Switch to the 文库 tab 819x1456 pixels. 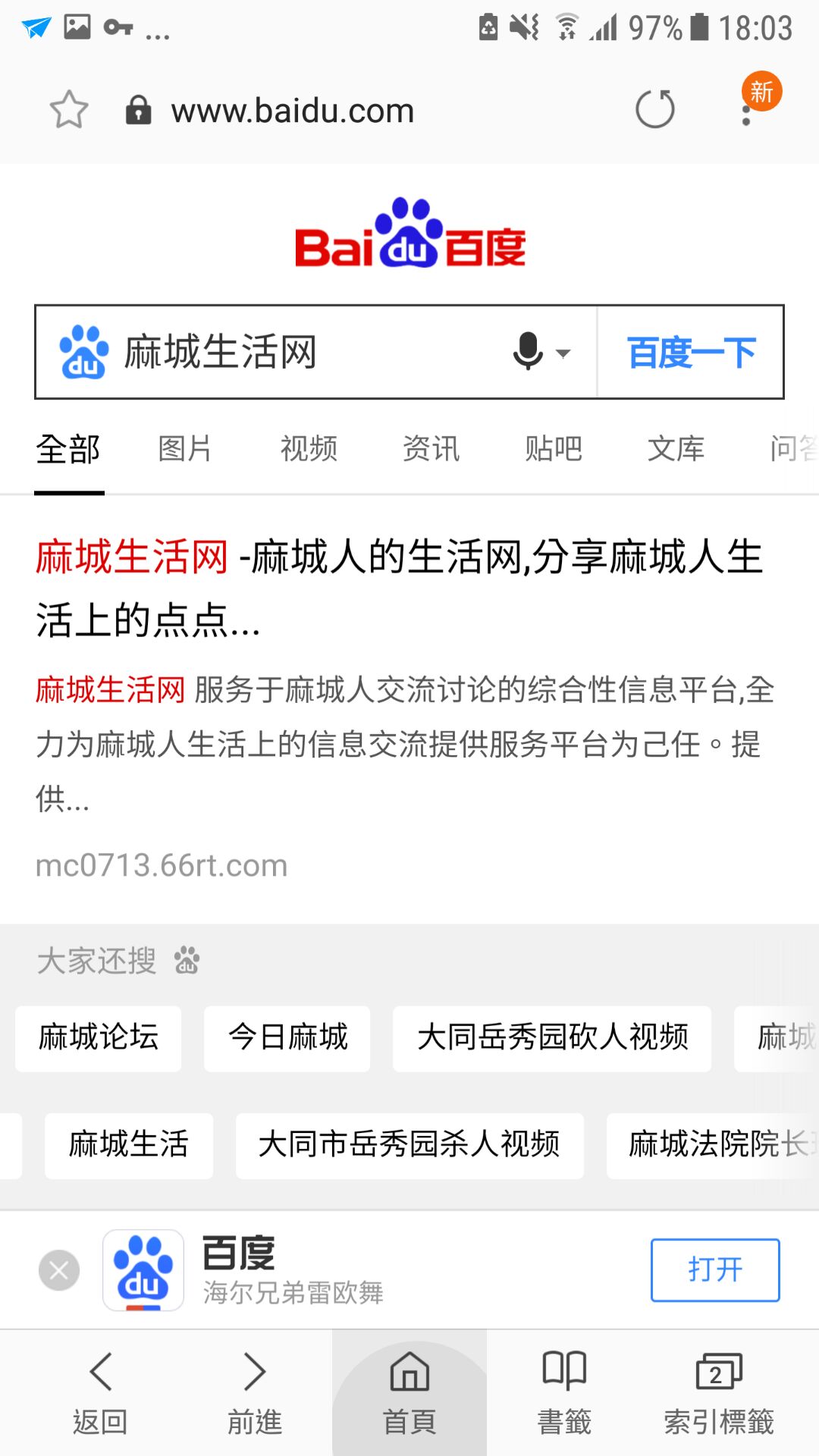click(x=676, y=449)
